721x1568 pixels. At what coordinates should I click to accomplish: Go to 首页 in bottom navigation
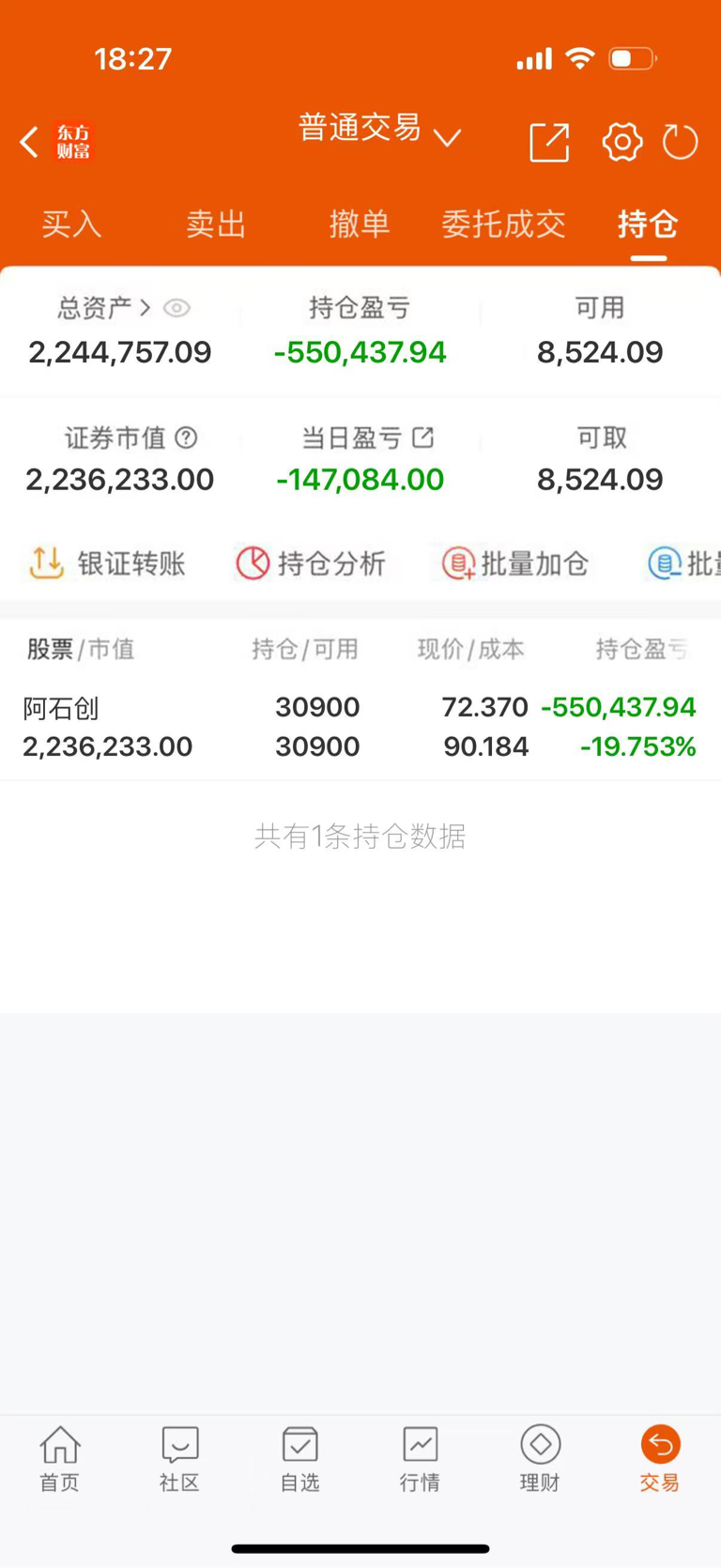pyautogui.click(x=60, y=1458)
